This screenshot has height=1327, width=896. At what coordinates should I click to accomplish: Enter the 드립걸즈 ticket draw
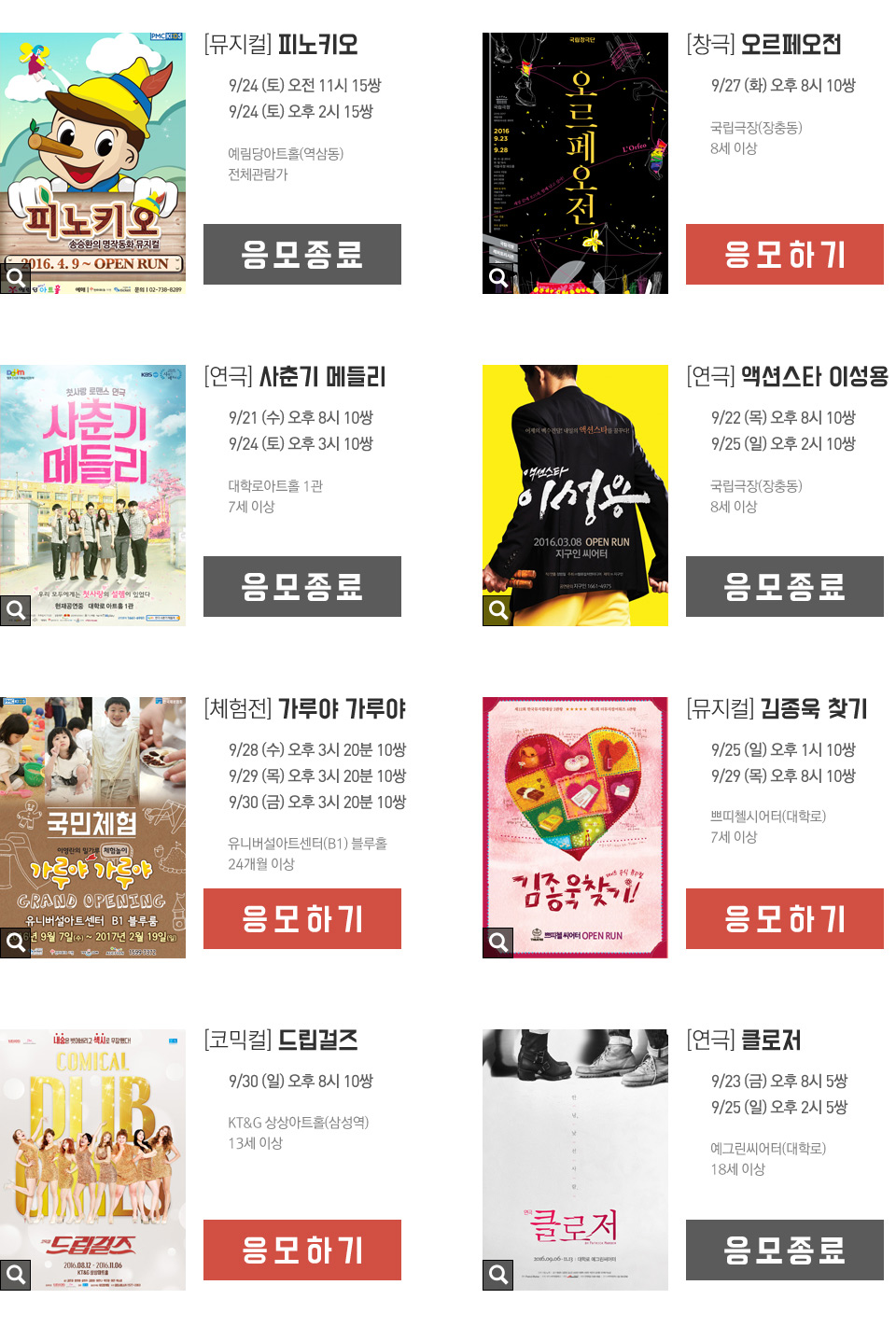point(301,1250)
